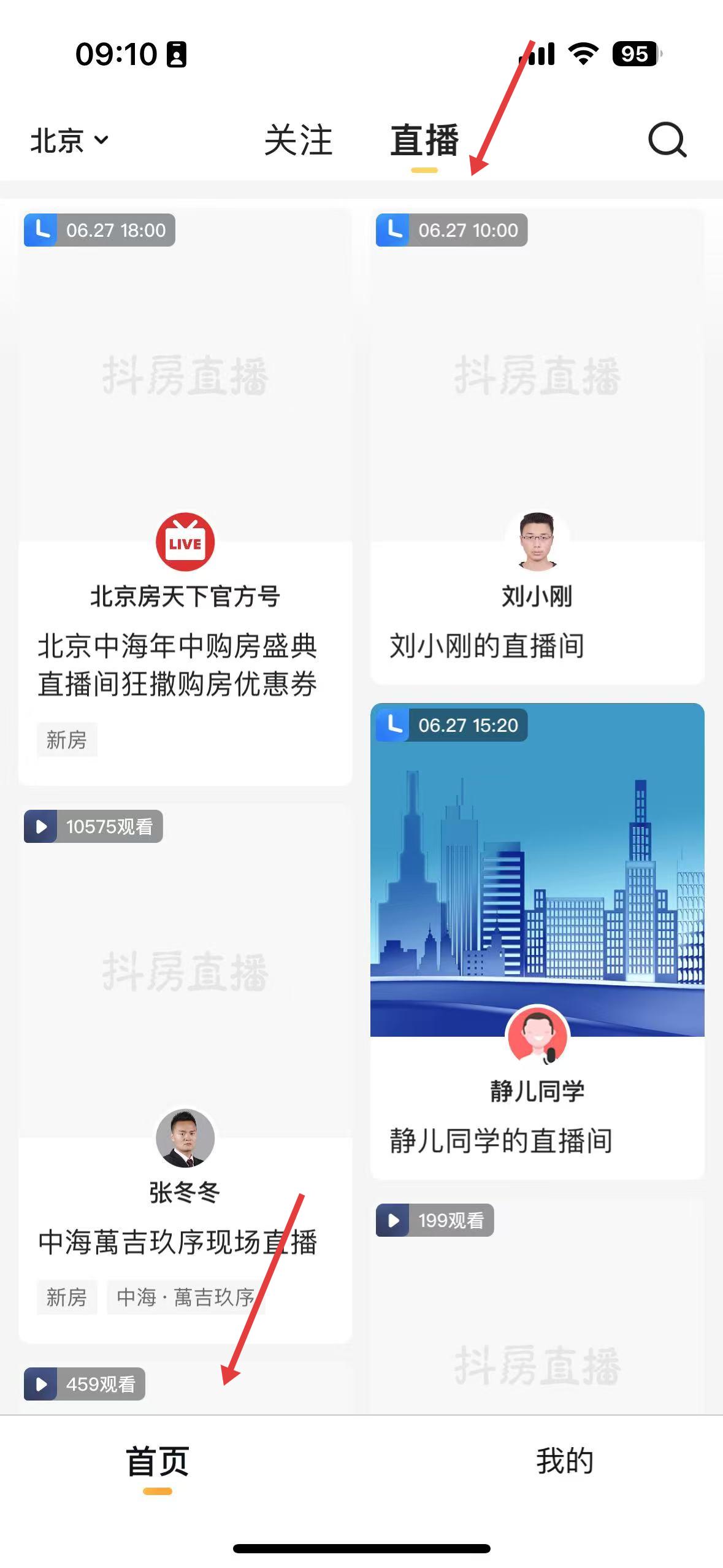Open 北京房天下官方号 live stream card
723x1568 pixels.
[x=185, y=497]
